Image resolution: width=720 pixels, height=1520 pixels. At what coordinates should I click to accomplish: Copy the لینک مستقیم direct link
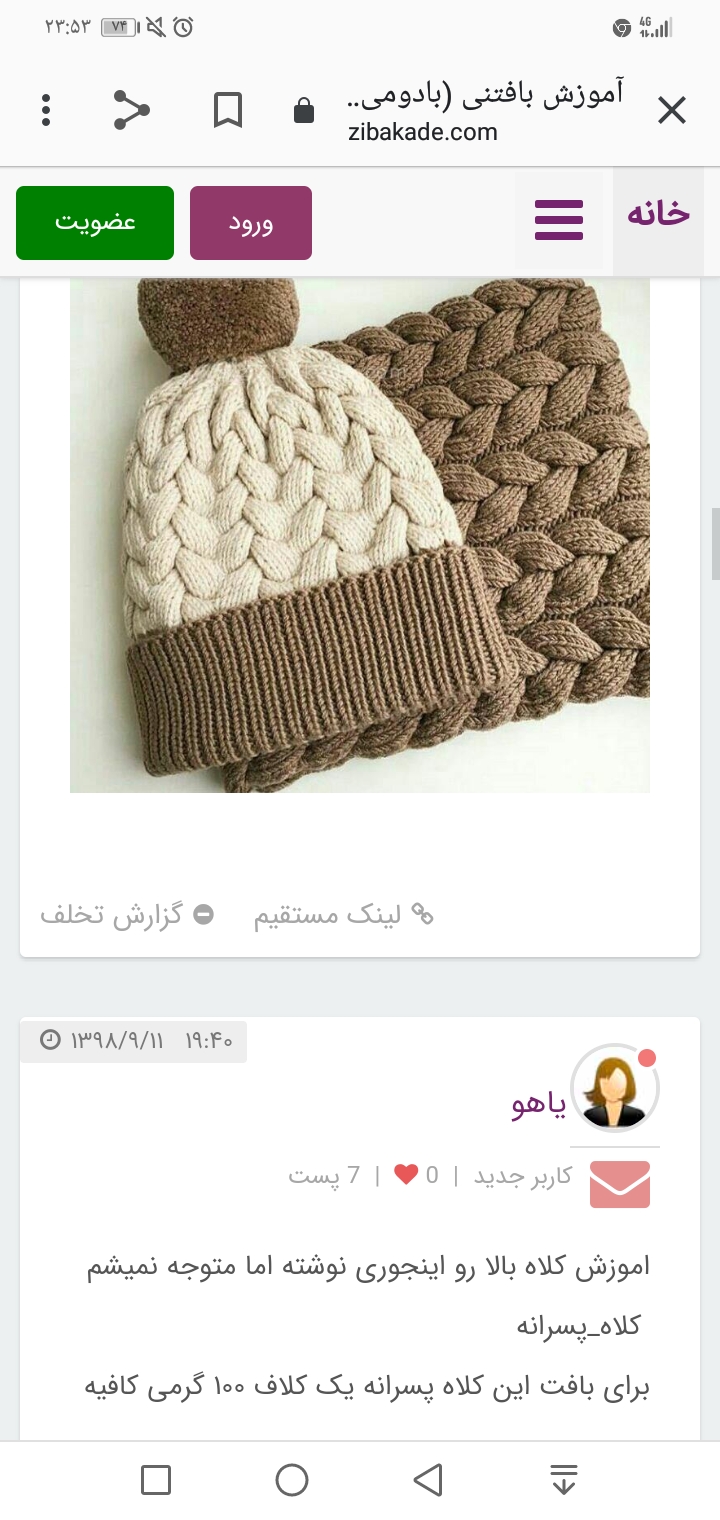[x=343, y=915]
